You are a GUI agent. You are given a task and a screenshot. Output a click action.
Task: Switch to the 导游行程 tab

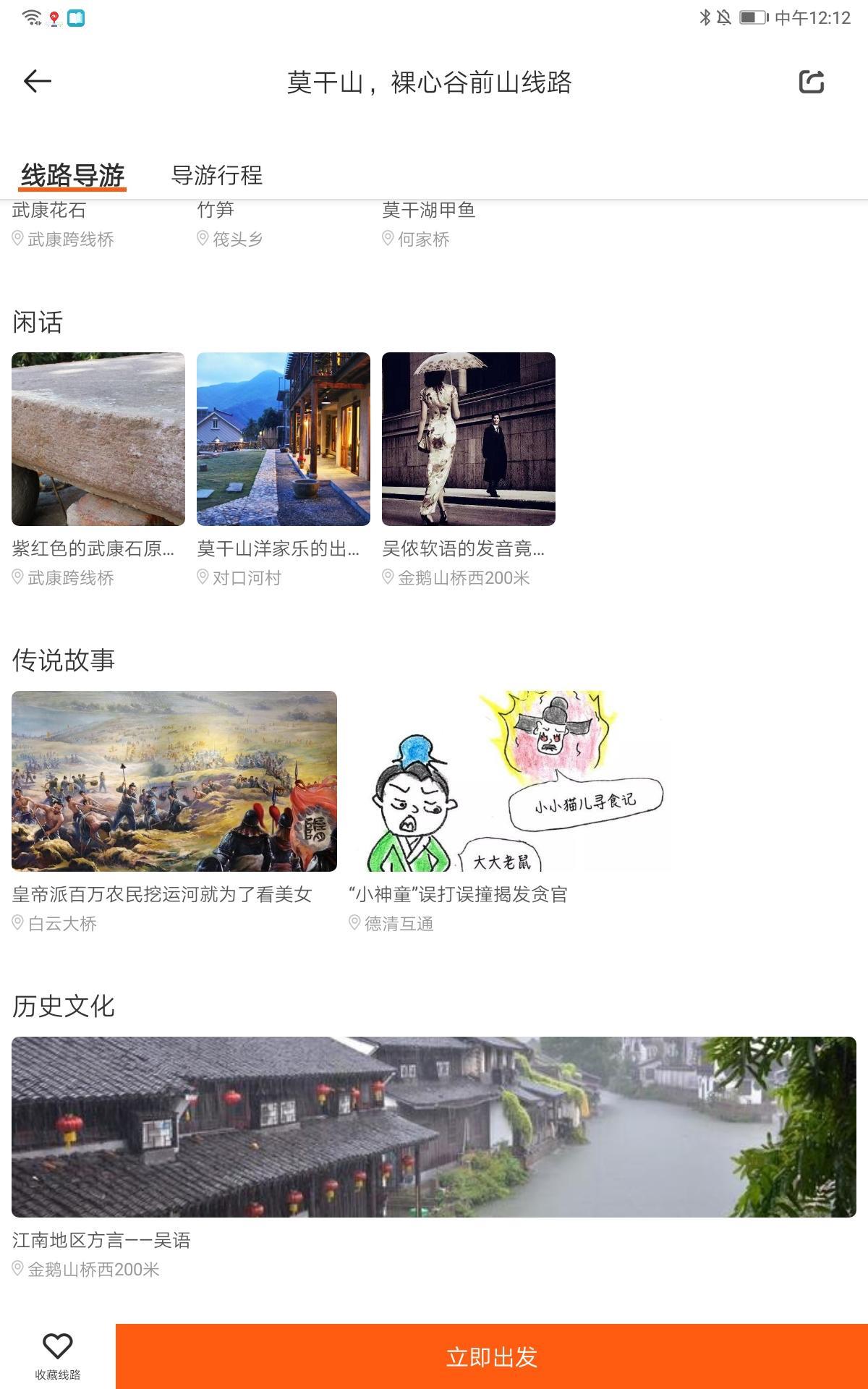click(x=217, y=175)
